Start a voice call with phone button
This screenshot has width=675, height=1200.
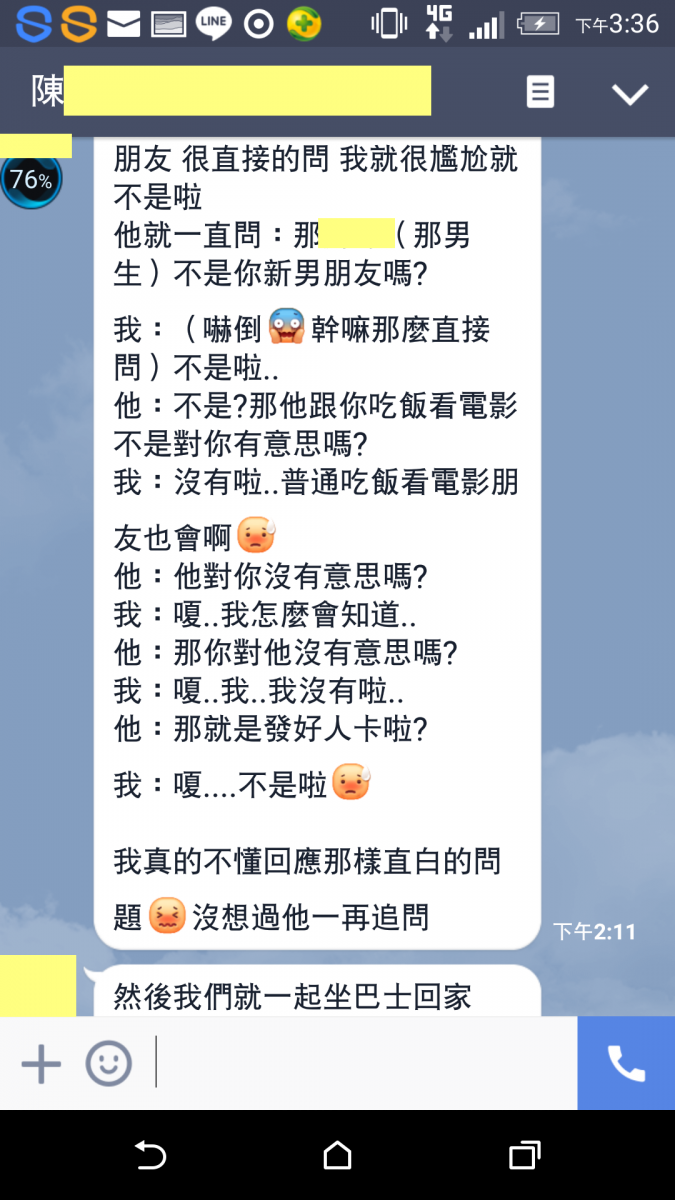(626, 1063)
